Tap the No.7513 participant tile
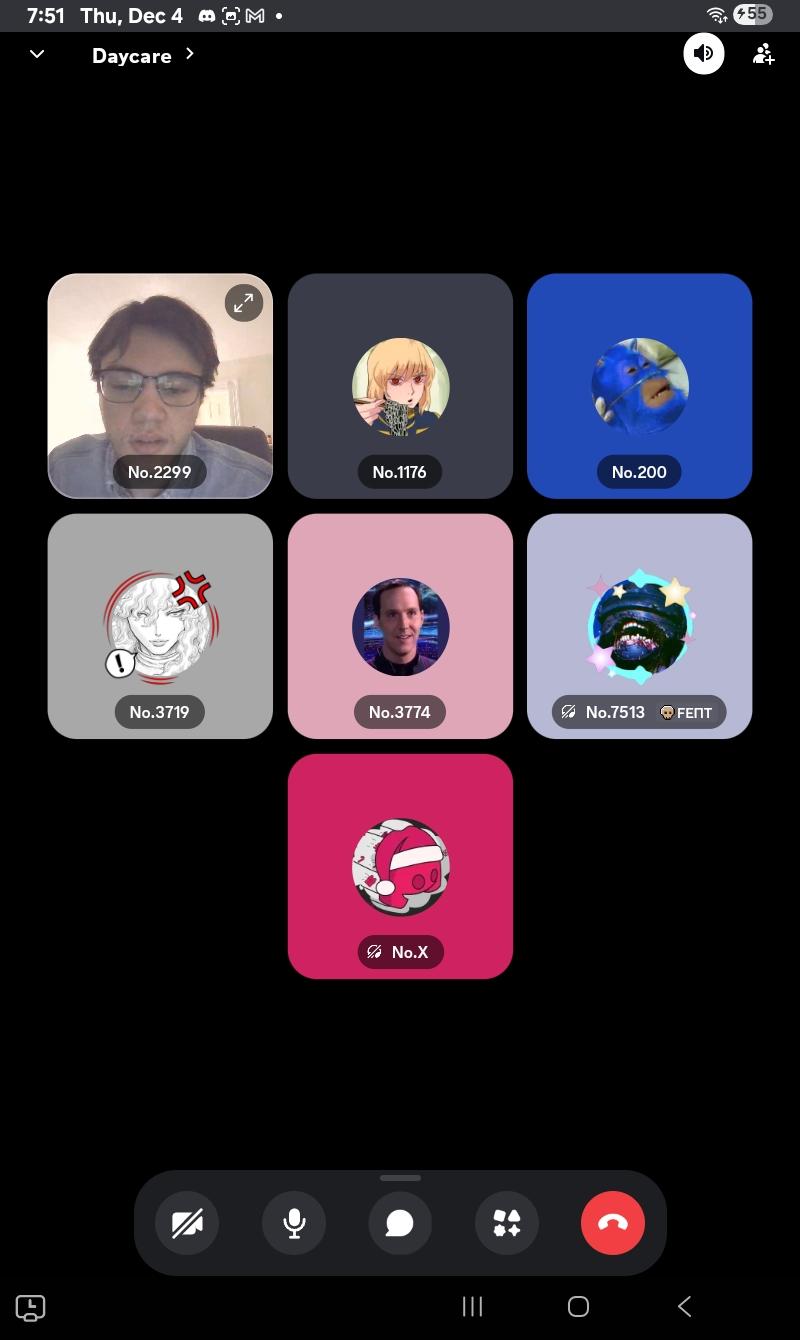This screenshot has height=1340, width=800. point(639,626)
